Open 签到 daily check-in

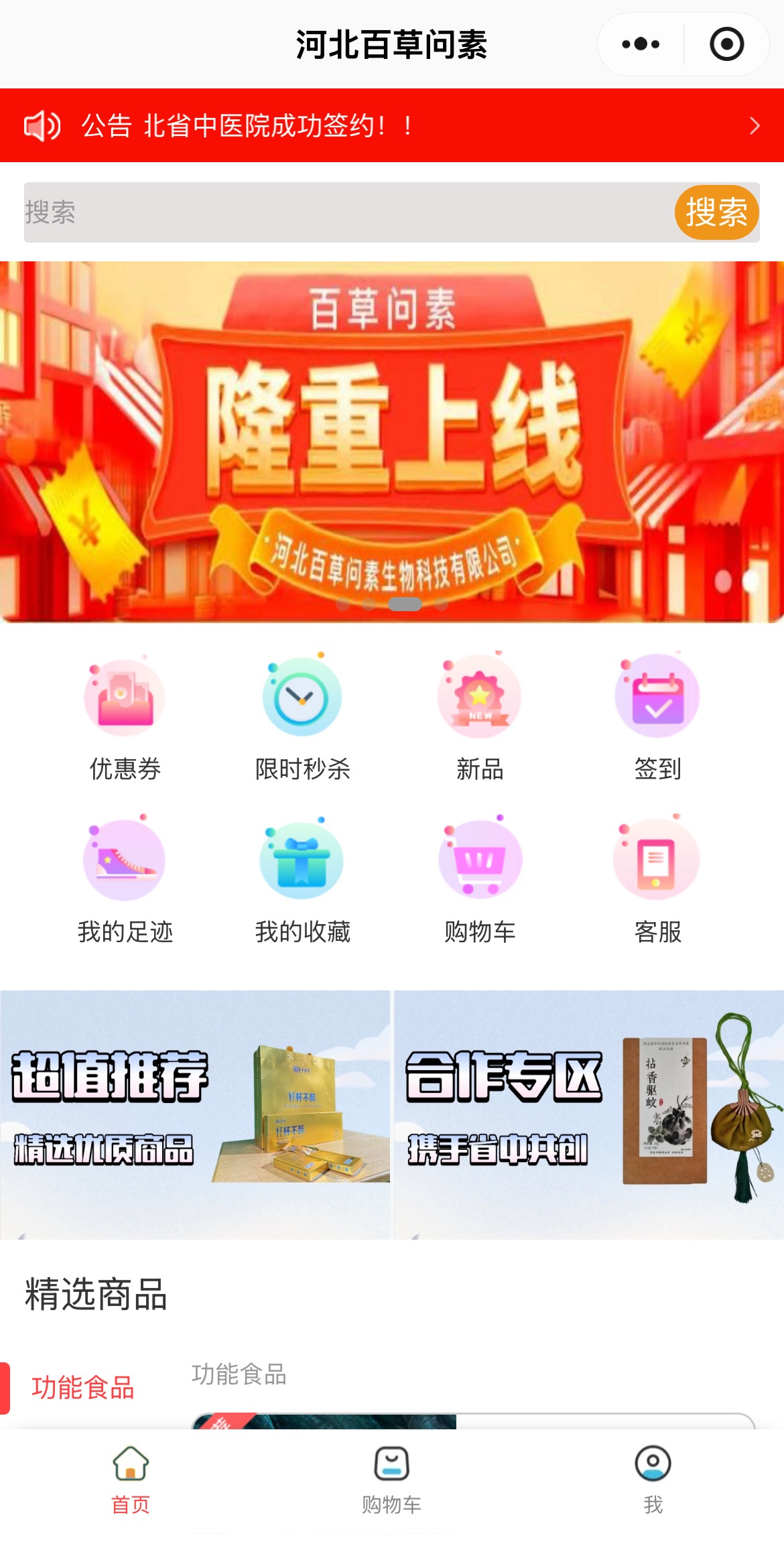click(657, 717)
